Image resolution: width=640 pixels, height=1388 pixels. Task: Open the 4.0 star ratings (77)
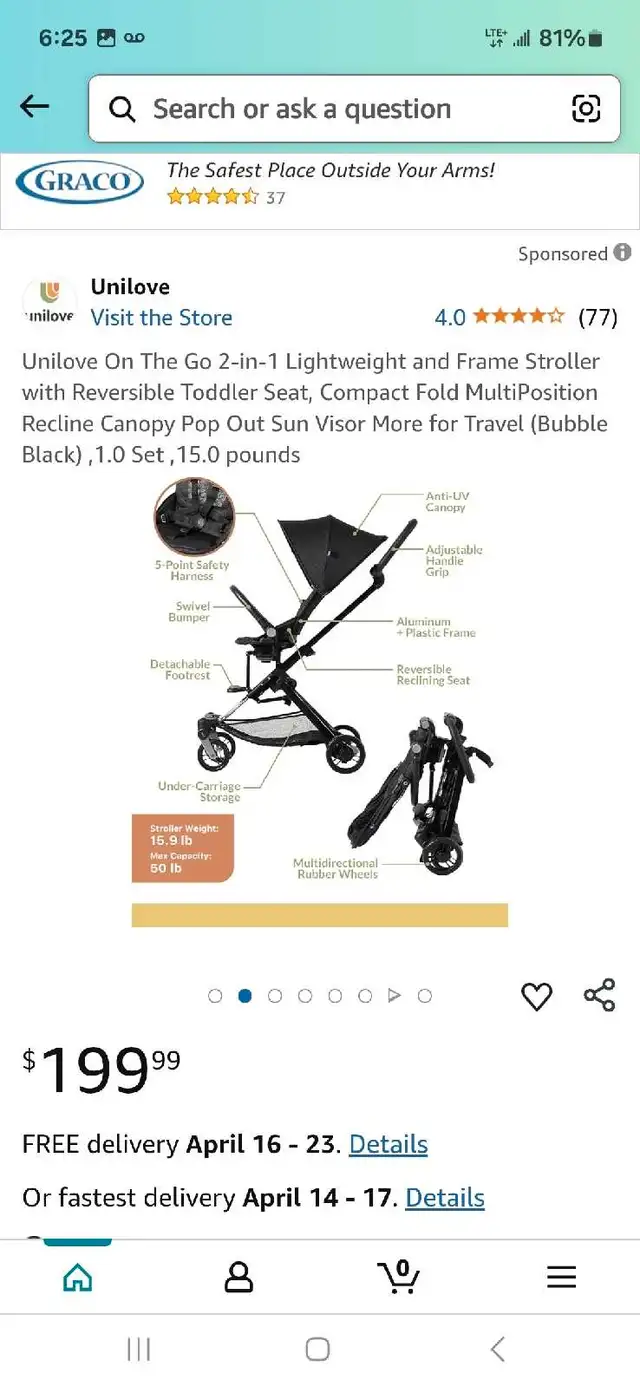[x=526, y=318]
